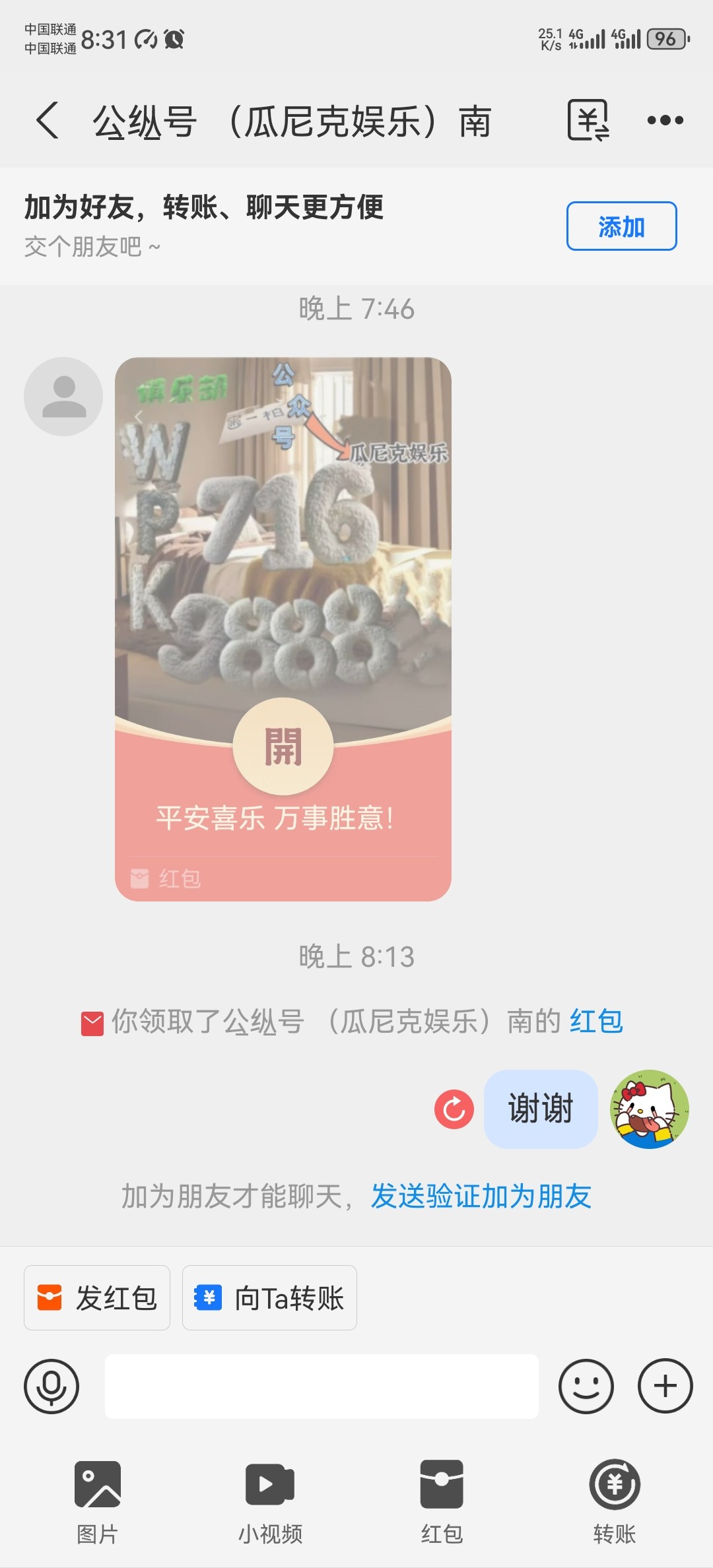The image size is (713, 1568).
Task: Open the three-dot more menu
Action: (x=665, y=121)
